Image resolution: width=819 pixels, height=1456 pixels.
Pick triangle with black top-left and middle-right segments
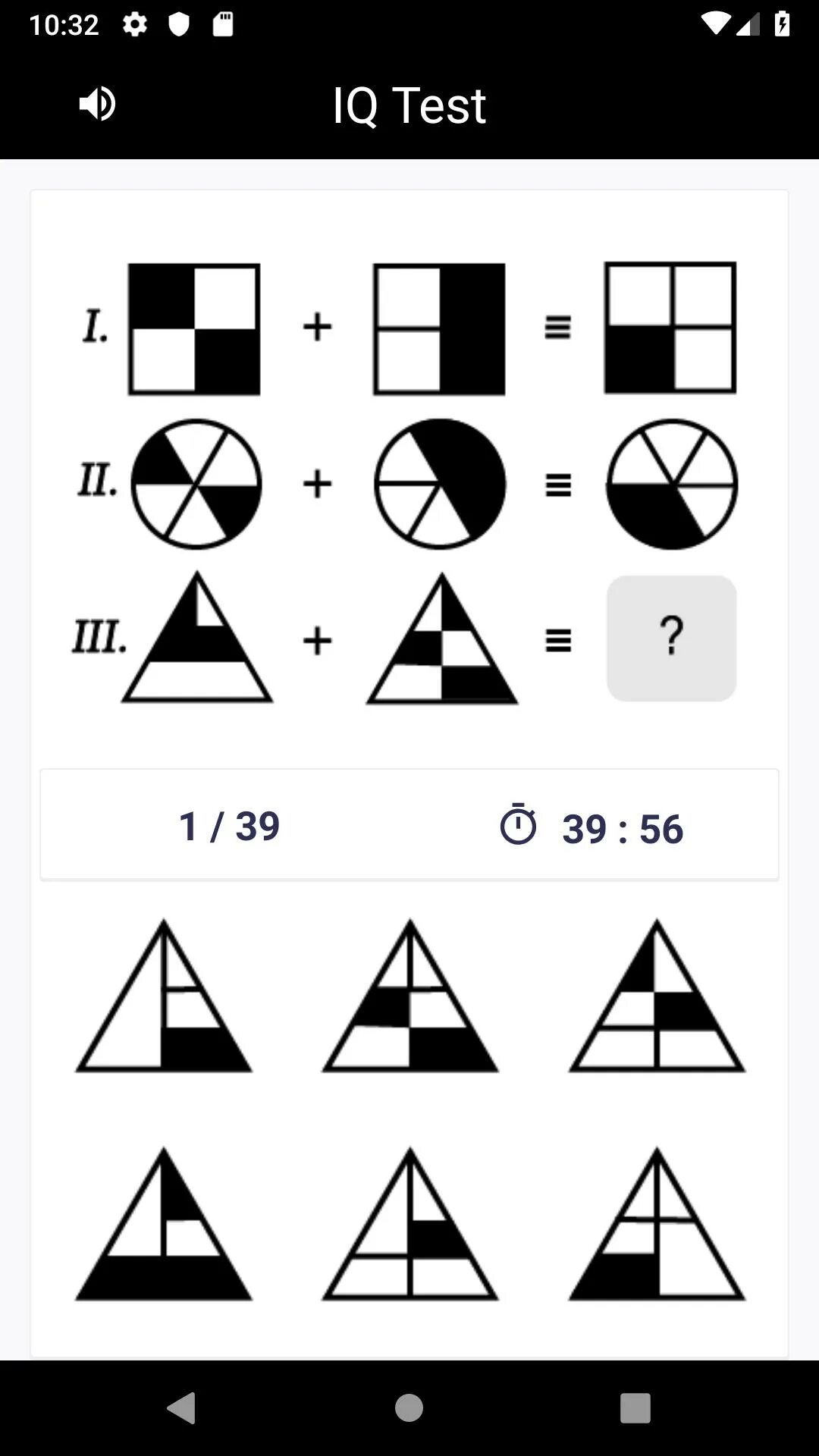[x=657, y=997]
